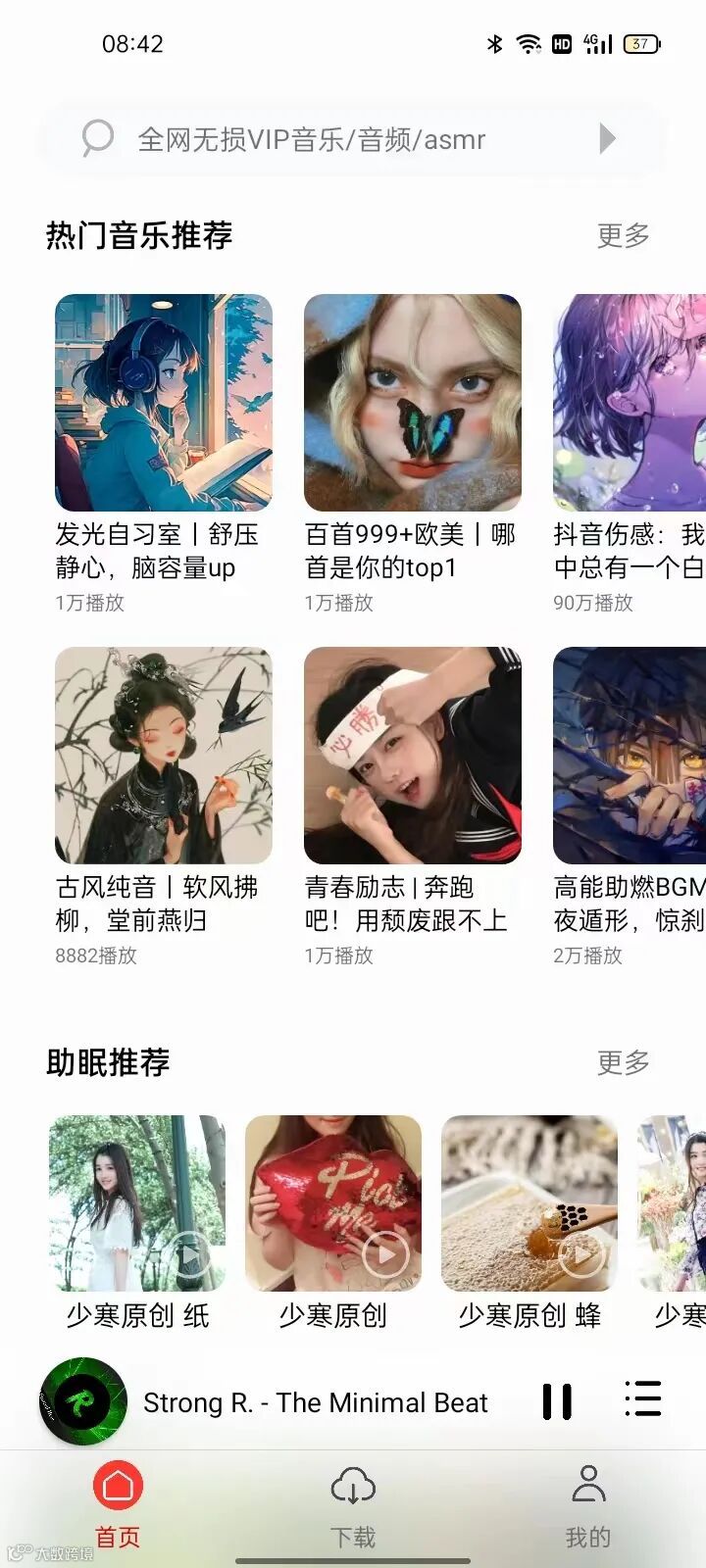Switch to the 下载 tab
This screenshot has width=706, height=1568.
[x=353, y=1504]
